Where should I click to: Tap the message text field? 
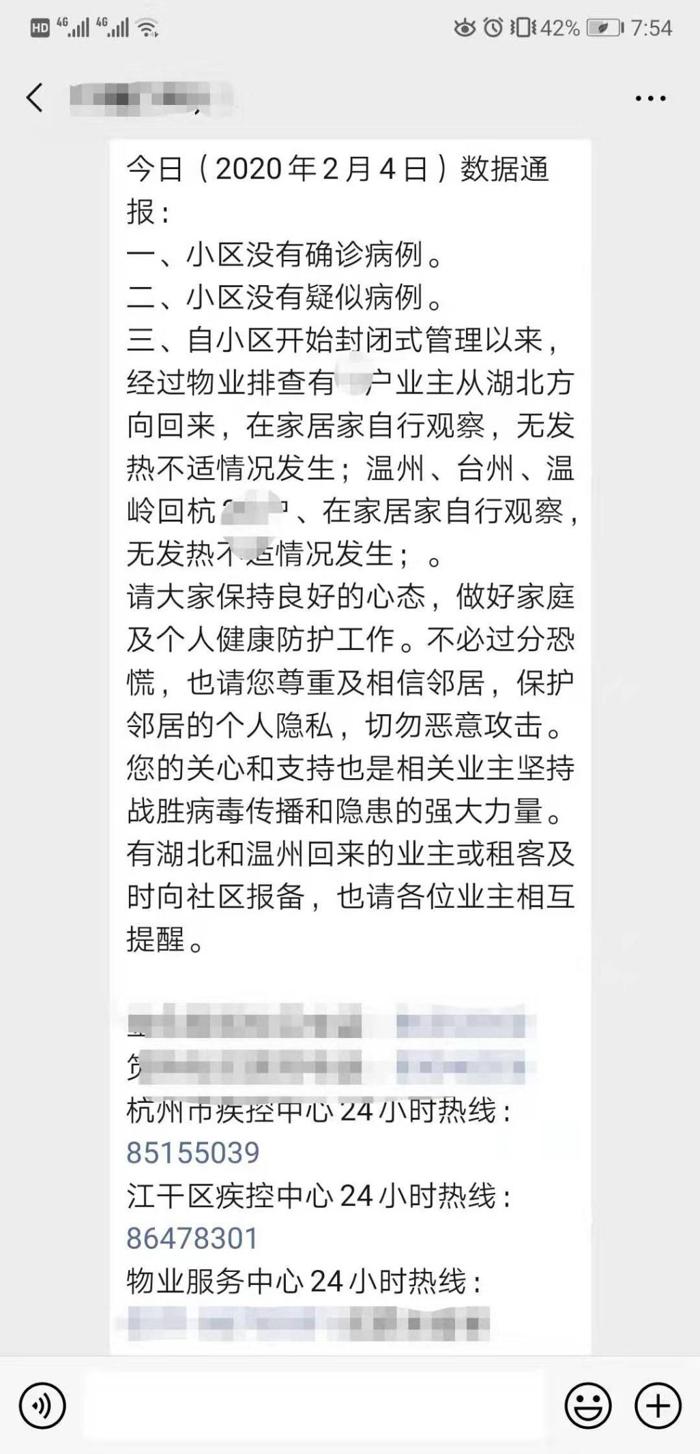tap(313, 1406)
